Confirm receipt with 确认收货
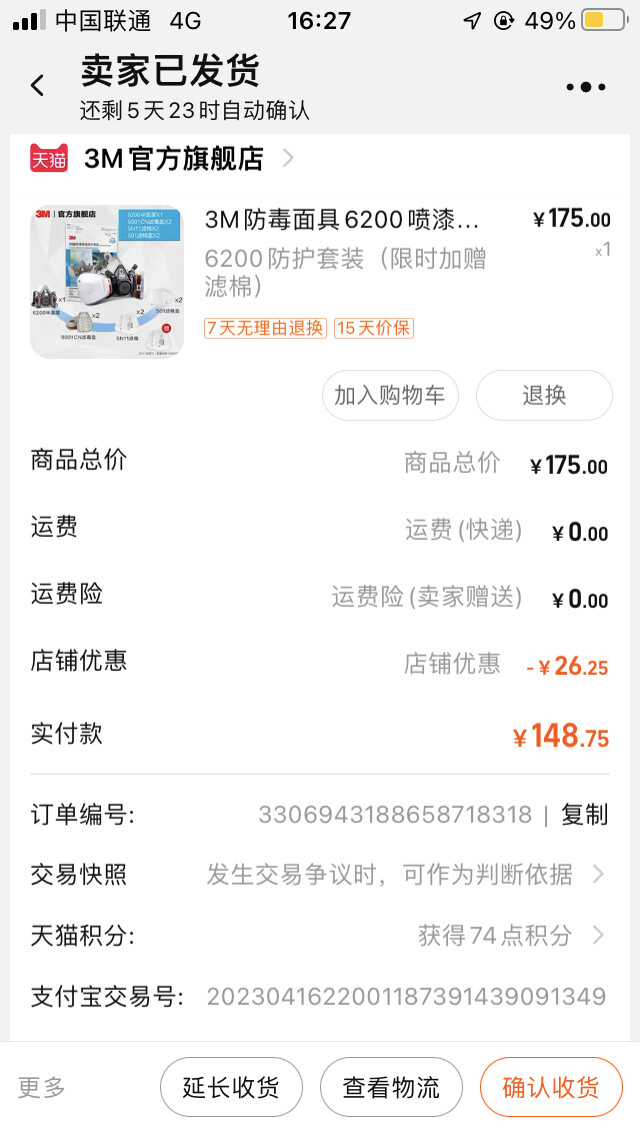 click(x=551, y=1087)
